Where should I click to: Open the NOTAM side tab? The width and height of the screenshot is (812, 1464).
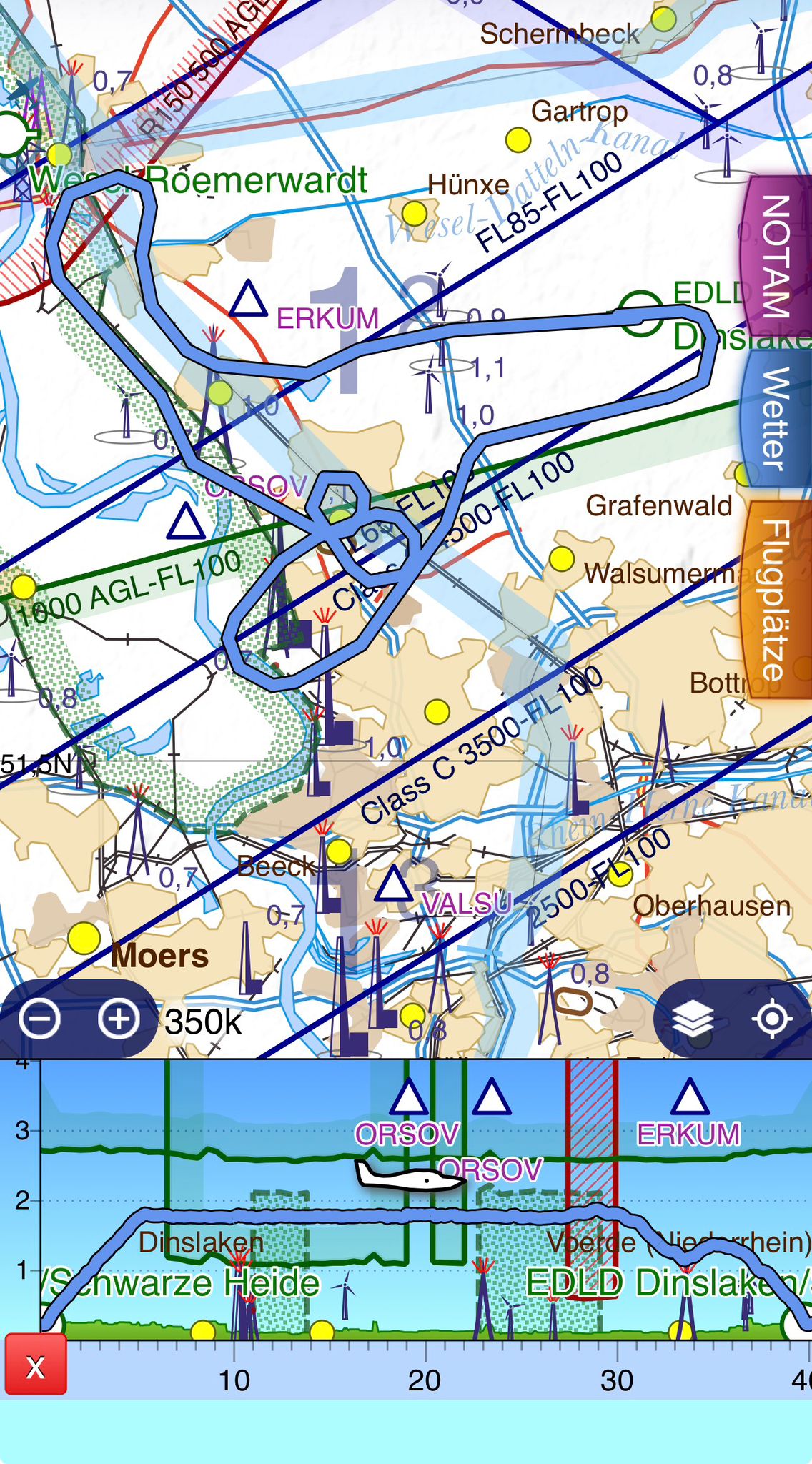point(776,257)
